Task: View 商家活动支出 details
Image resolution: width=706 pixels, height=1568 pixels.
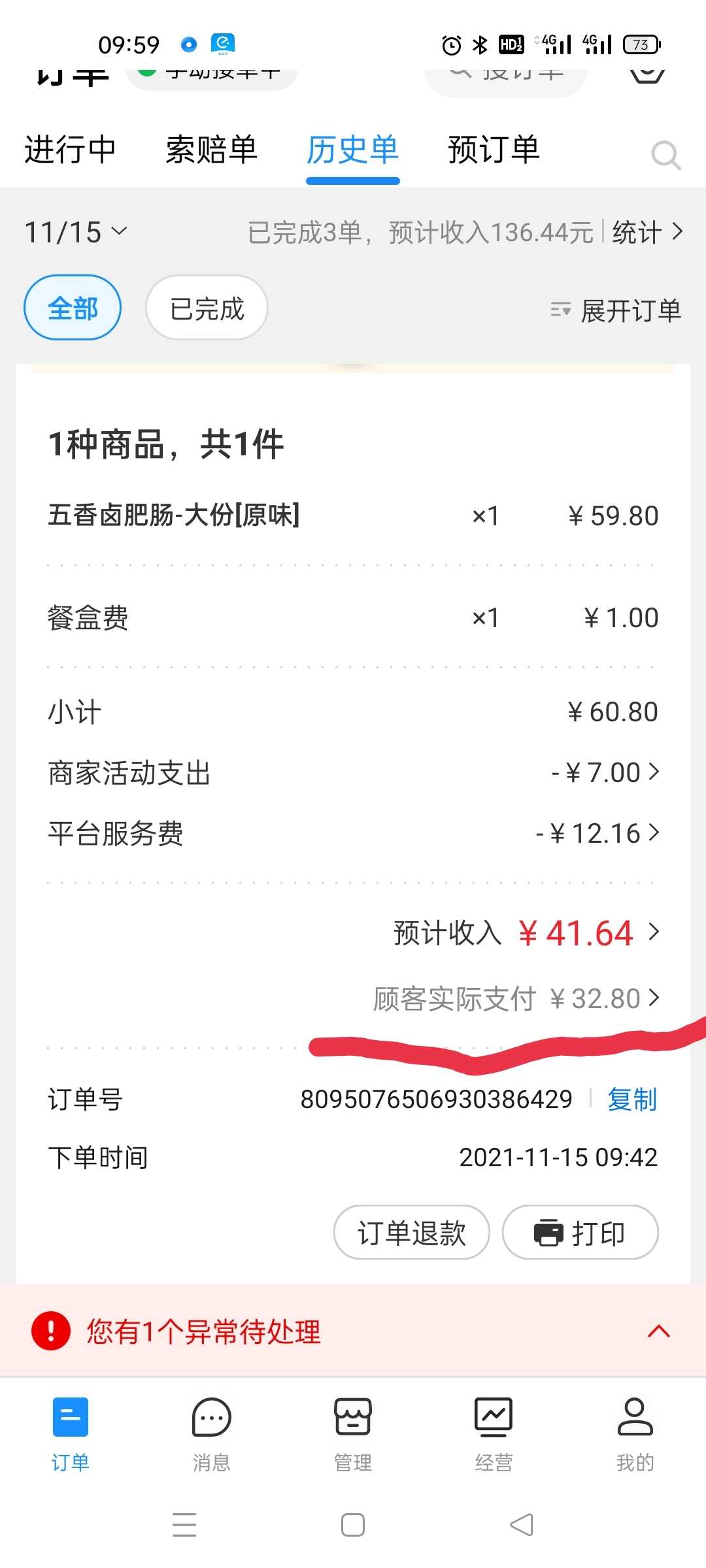Action: pyautogui.click(x=353, y=773)
